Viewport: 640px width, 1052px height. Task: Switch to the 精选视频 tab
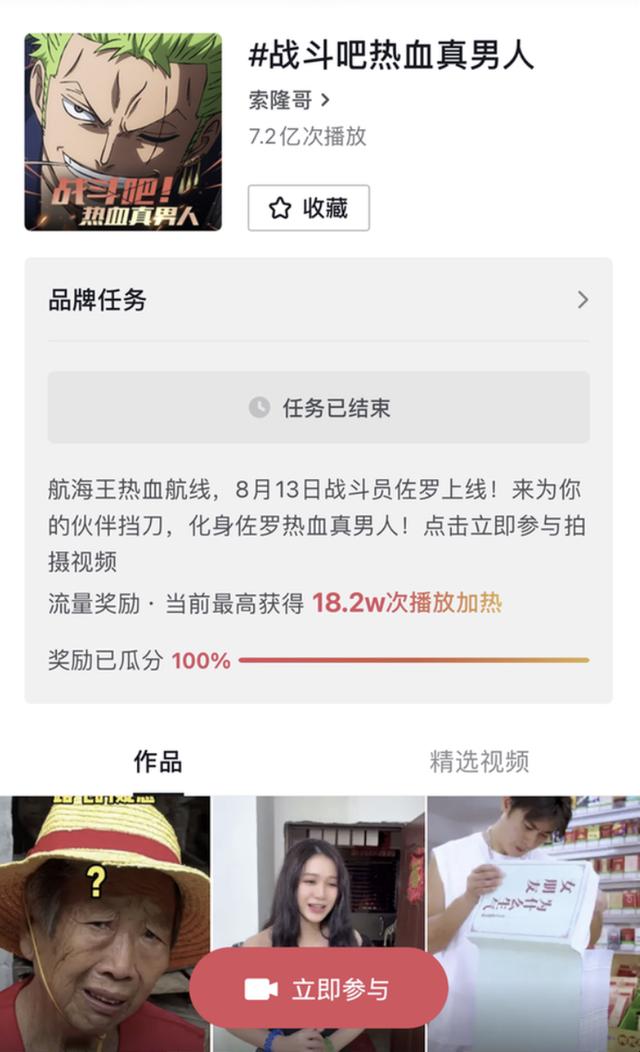coord(479,762)
